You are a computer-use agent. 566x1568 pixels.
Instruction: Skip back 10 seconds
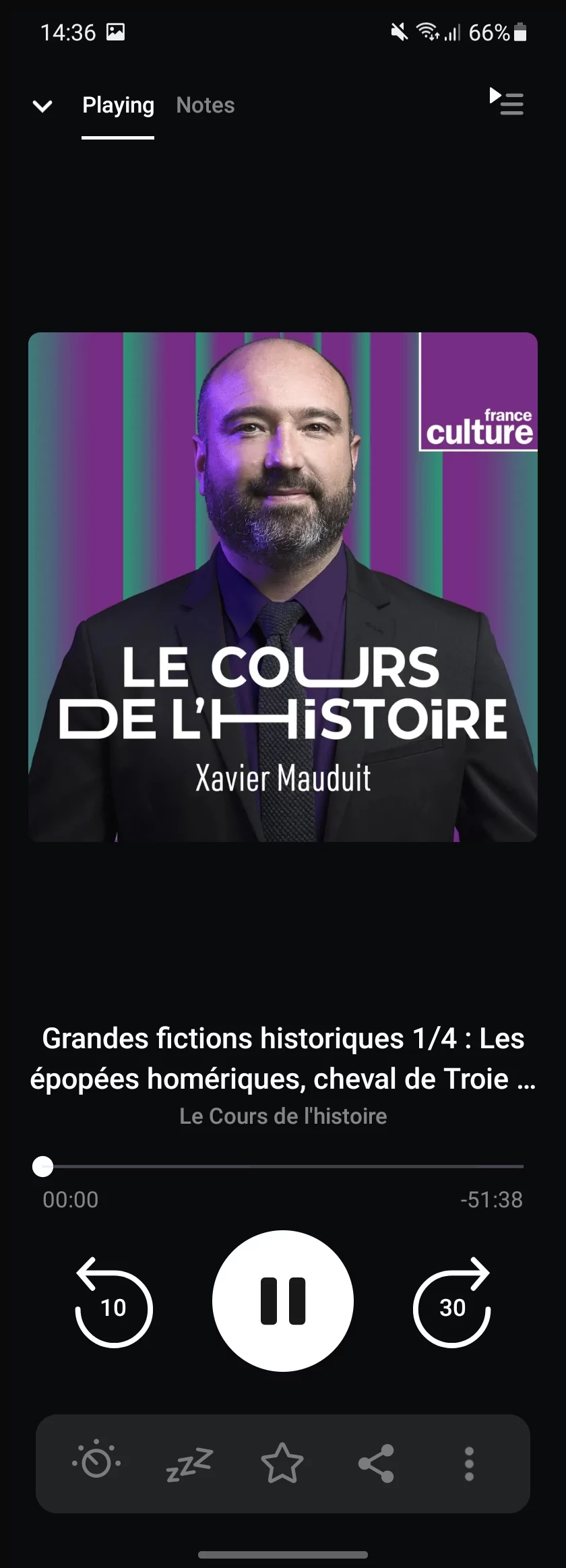click(114, 1302)
